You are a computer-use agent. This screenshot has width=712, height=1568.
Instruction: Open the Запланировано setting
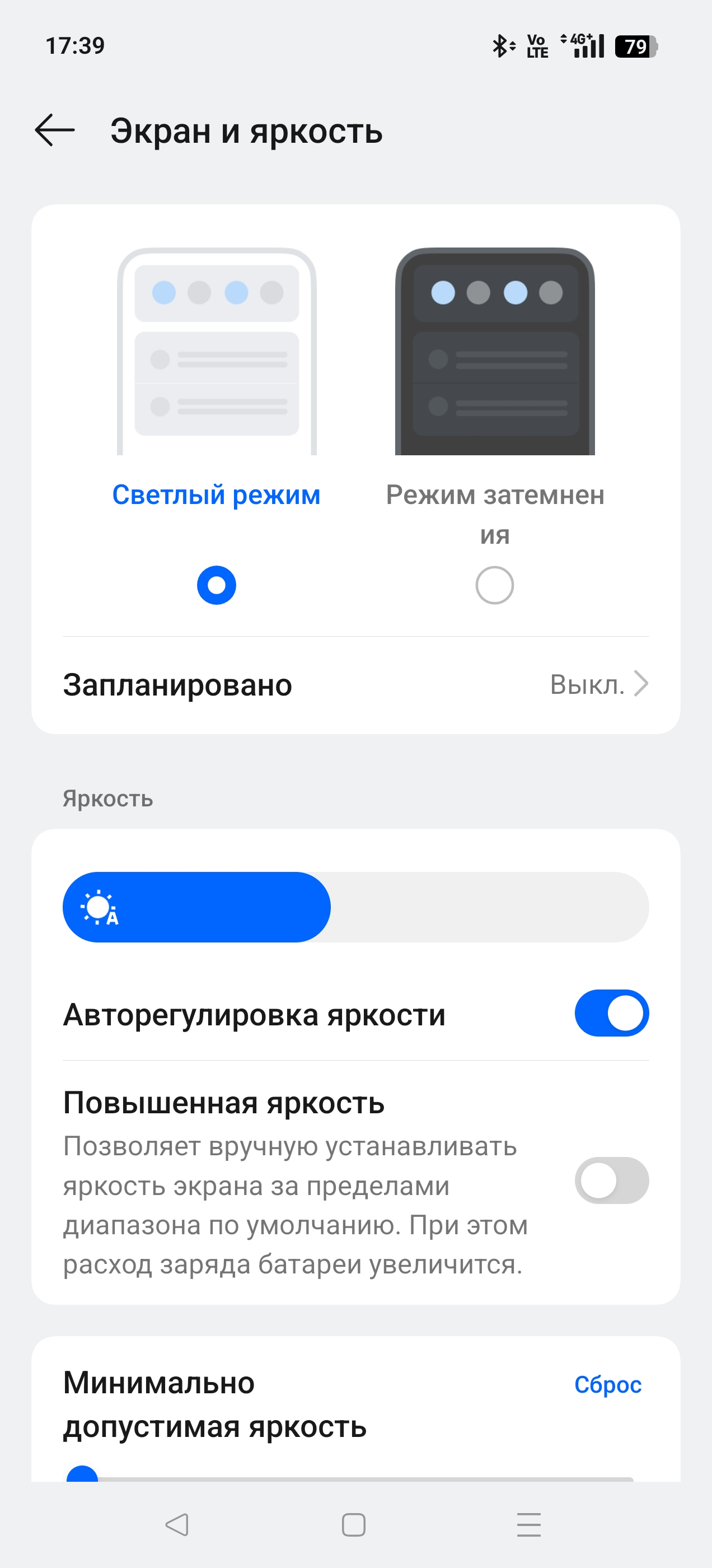point(356,685)
